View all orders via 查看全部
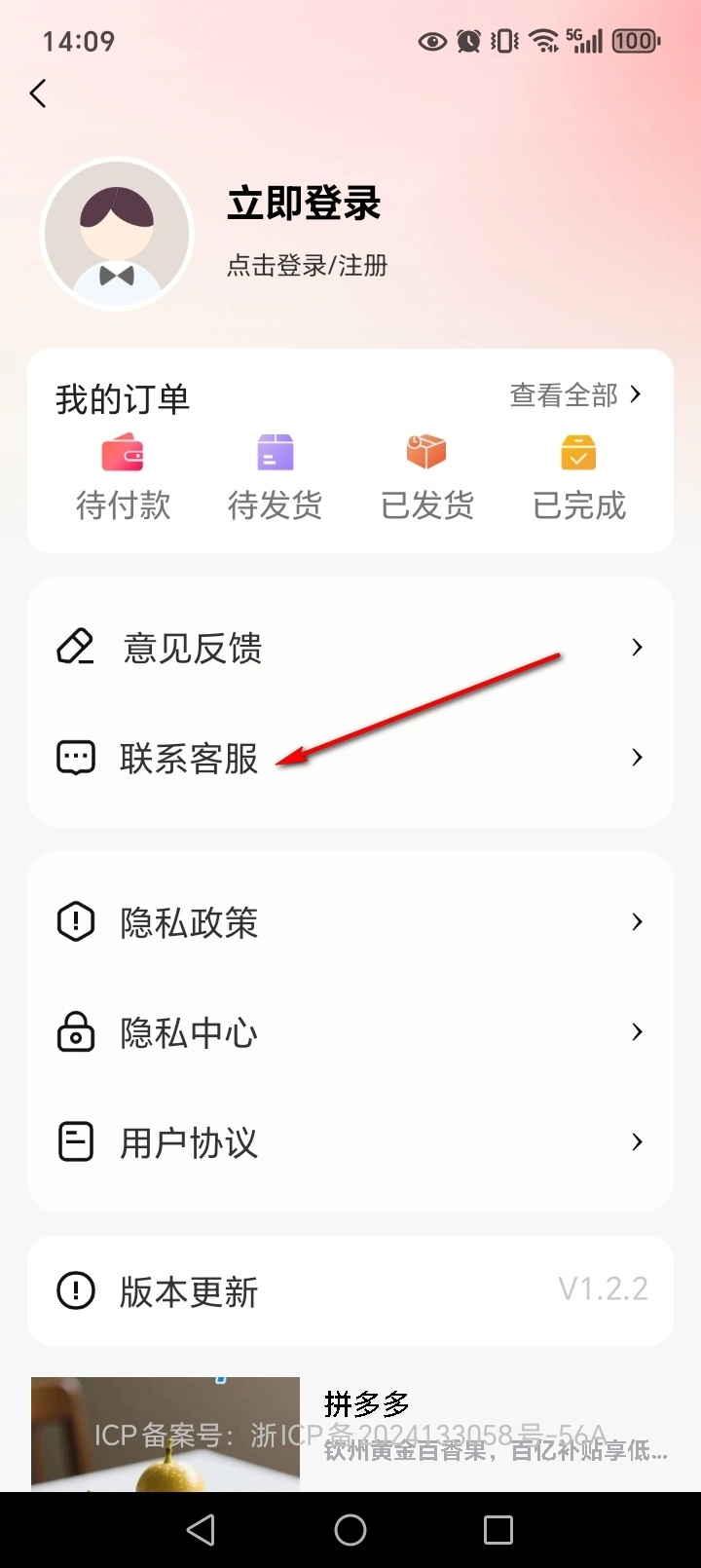 pos(574,394)
